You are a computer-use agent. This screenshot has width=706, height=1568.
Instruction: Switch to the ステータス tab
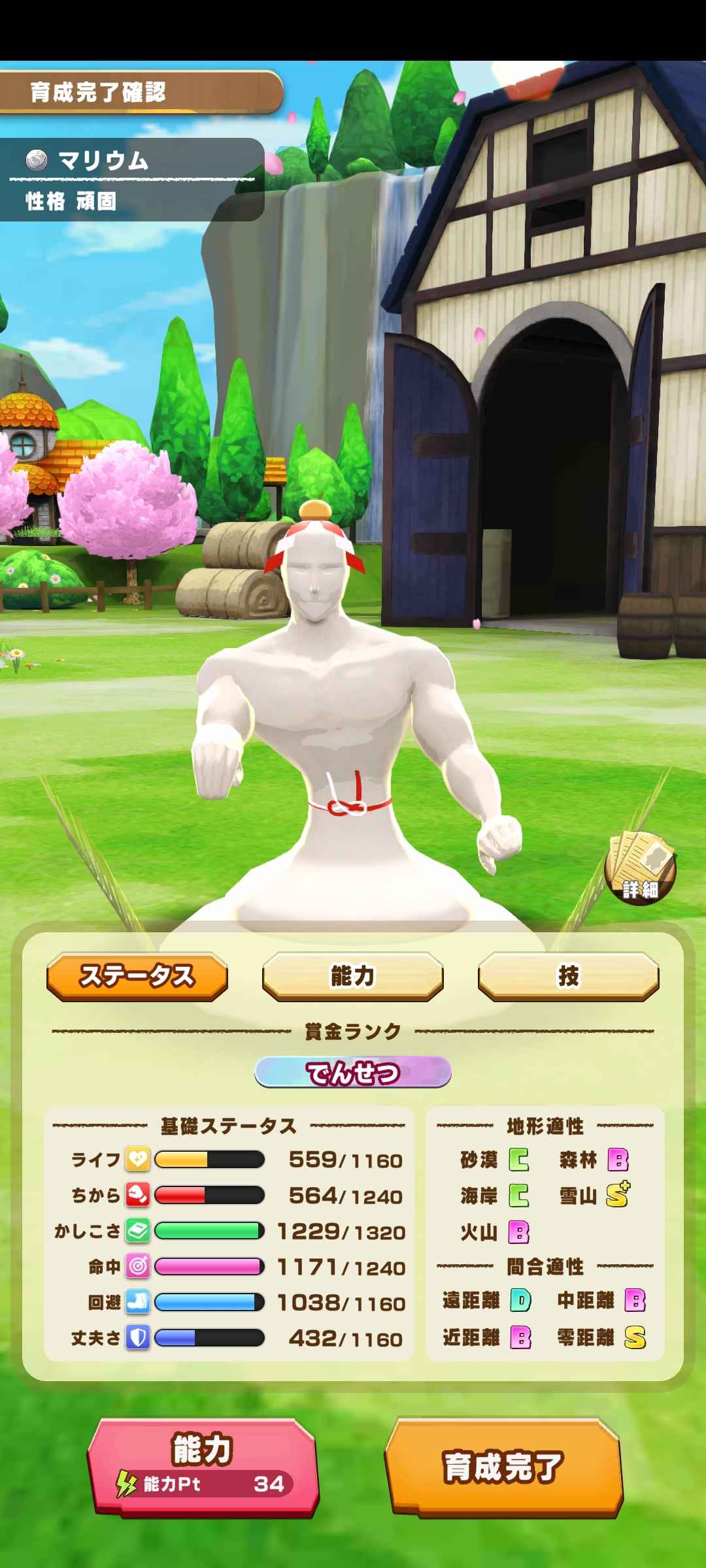137,976
